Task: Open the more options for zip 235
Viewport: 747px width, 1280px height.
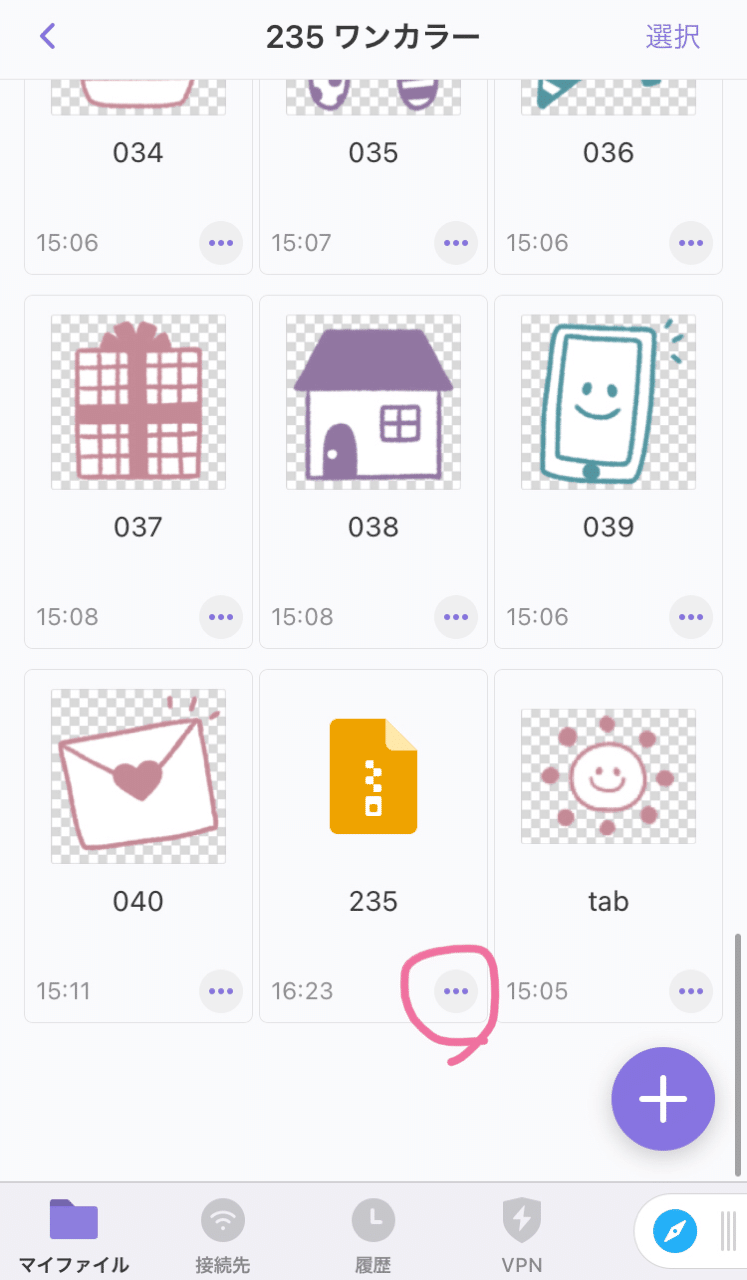Action: 456,991
